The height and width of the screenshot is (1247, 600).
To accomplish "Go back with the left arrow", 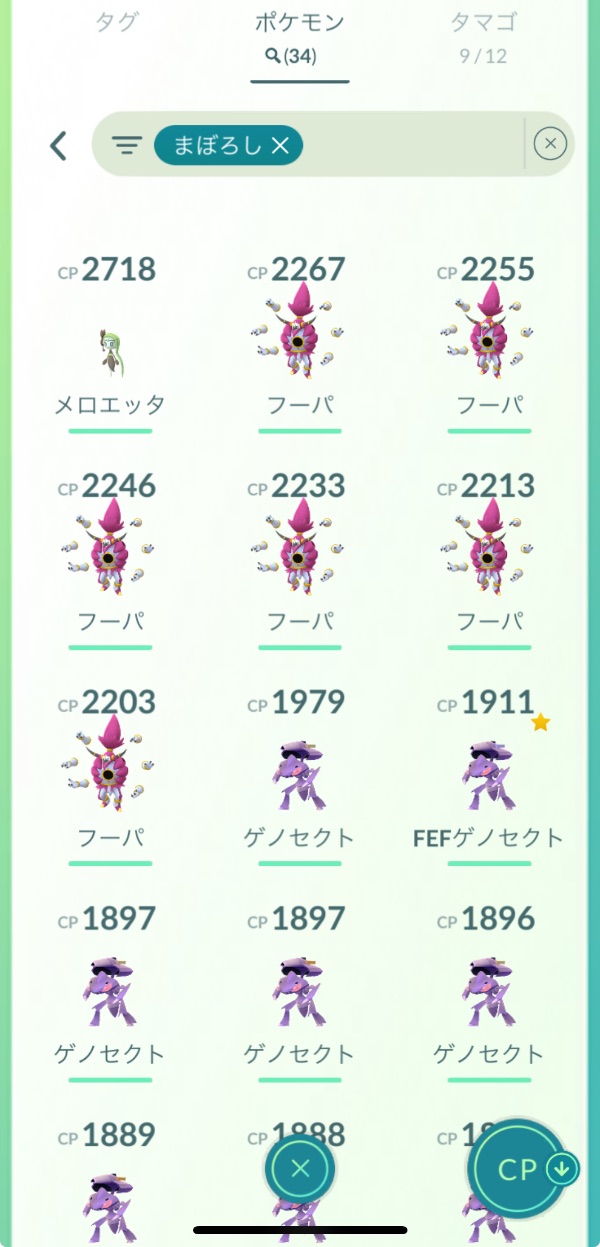I will [x=59, y=146].
